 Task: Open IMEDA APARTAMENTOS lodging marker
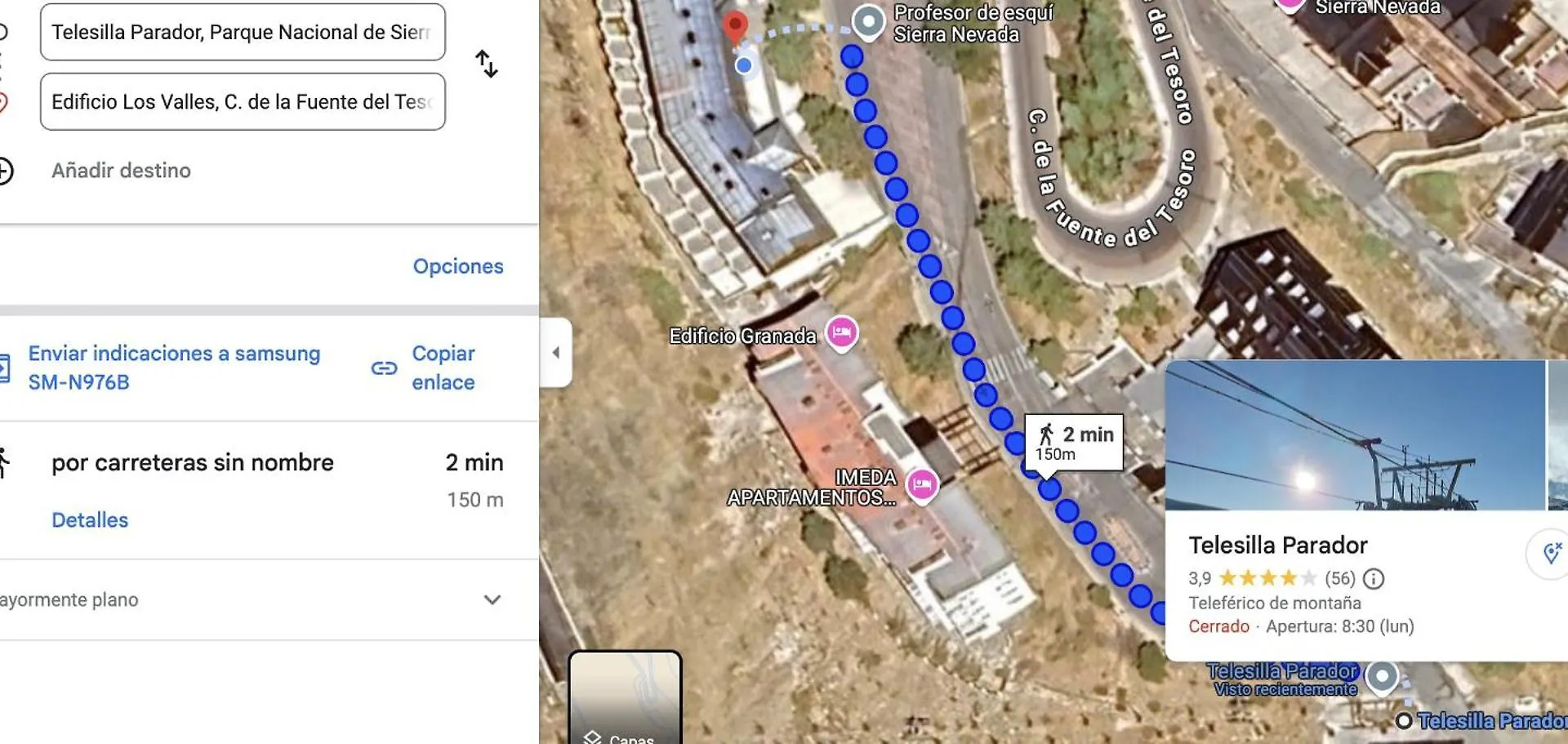922,485
